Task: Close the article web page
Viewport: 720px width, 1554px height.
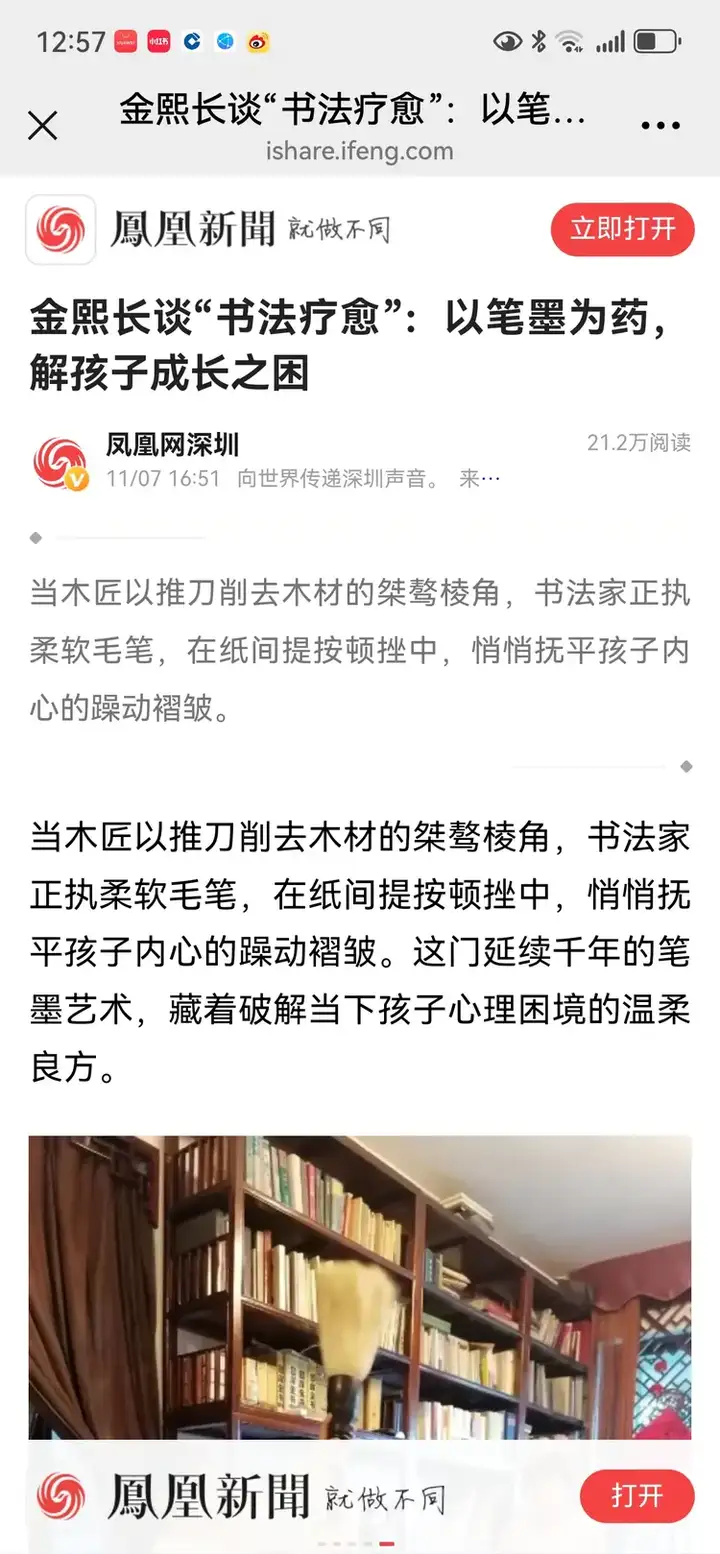Action: click(43, 126)
